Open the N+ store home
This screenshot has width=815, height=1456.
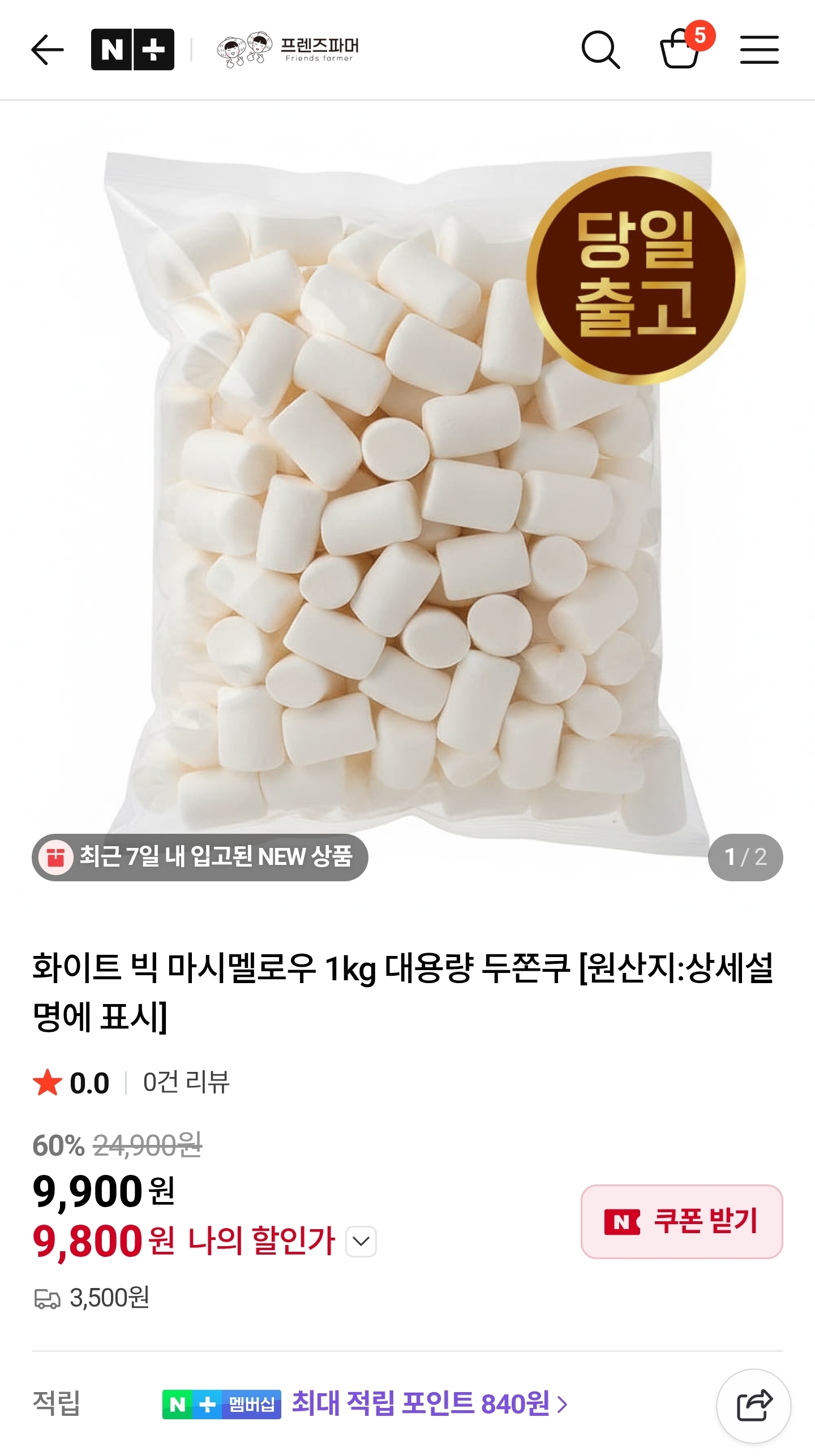click(132, 50)
